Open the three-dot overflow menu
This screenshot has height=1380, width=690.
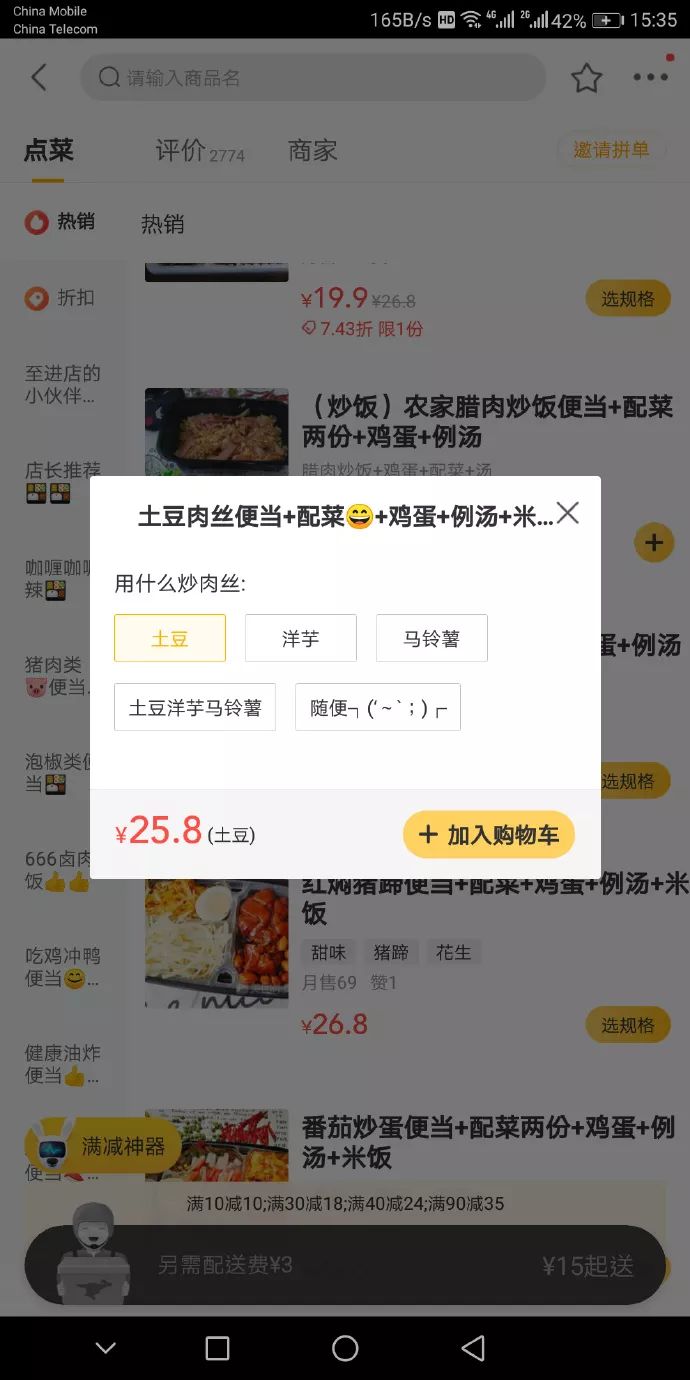coord(650,76)
